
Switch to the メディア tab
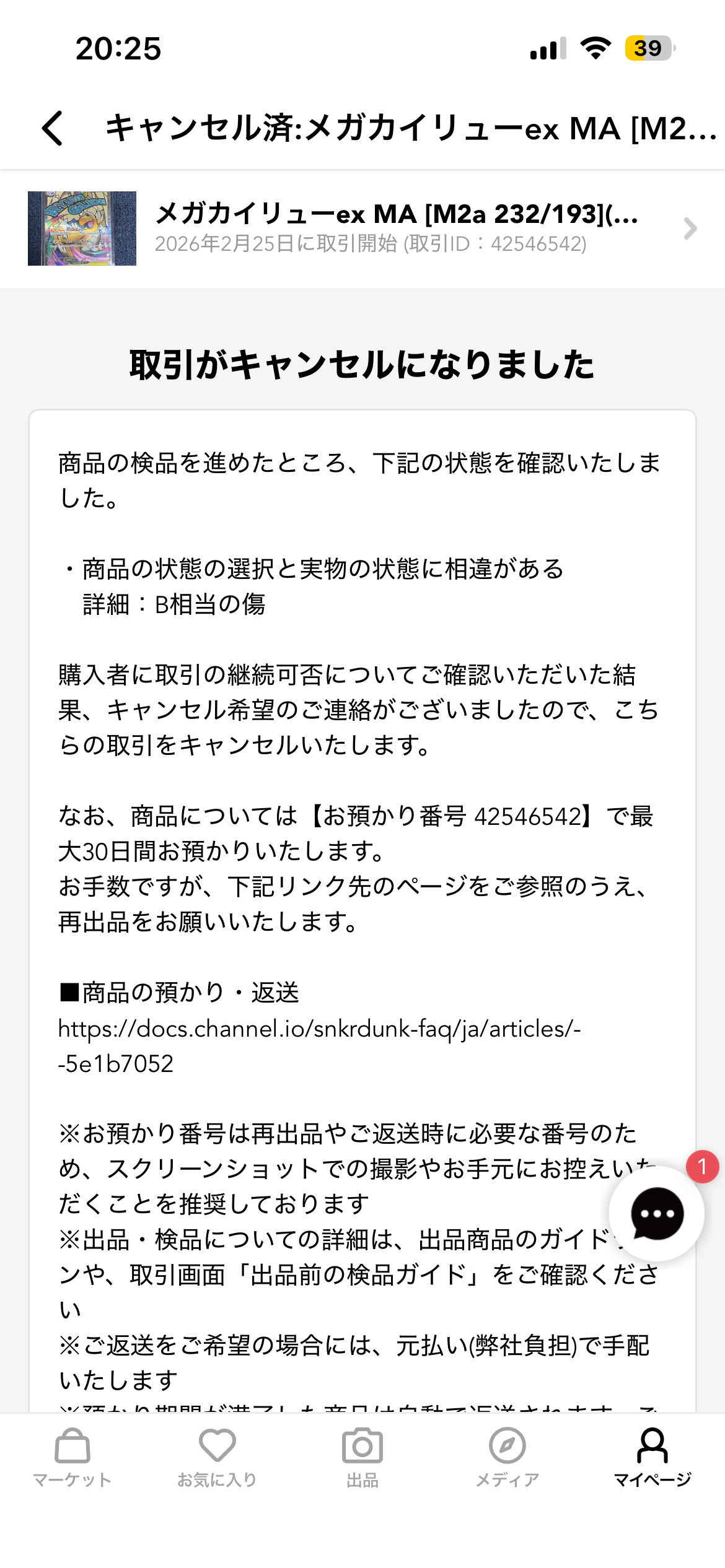click(507, 1458)
